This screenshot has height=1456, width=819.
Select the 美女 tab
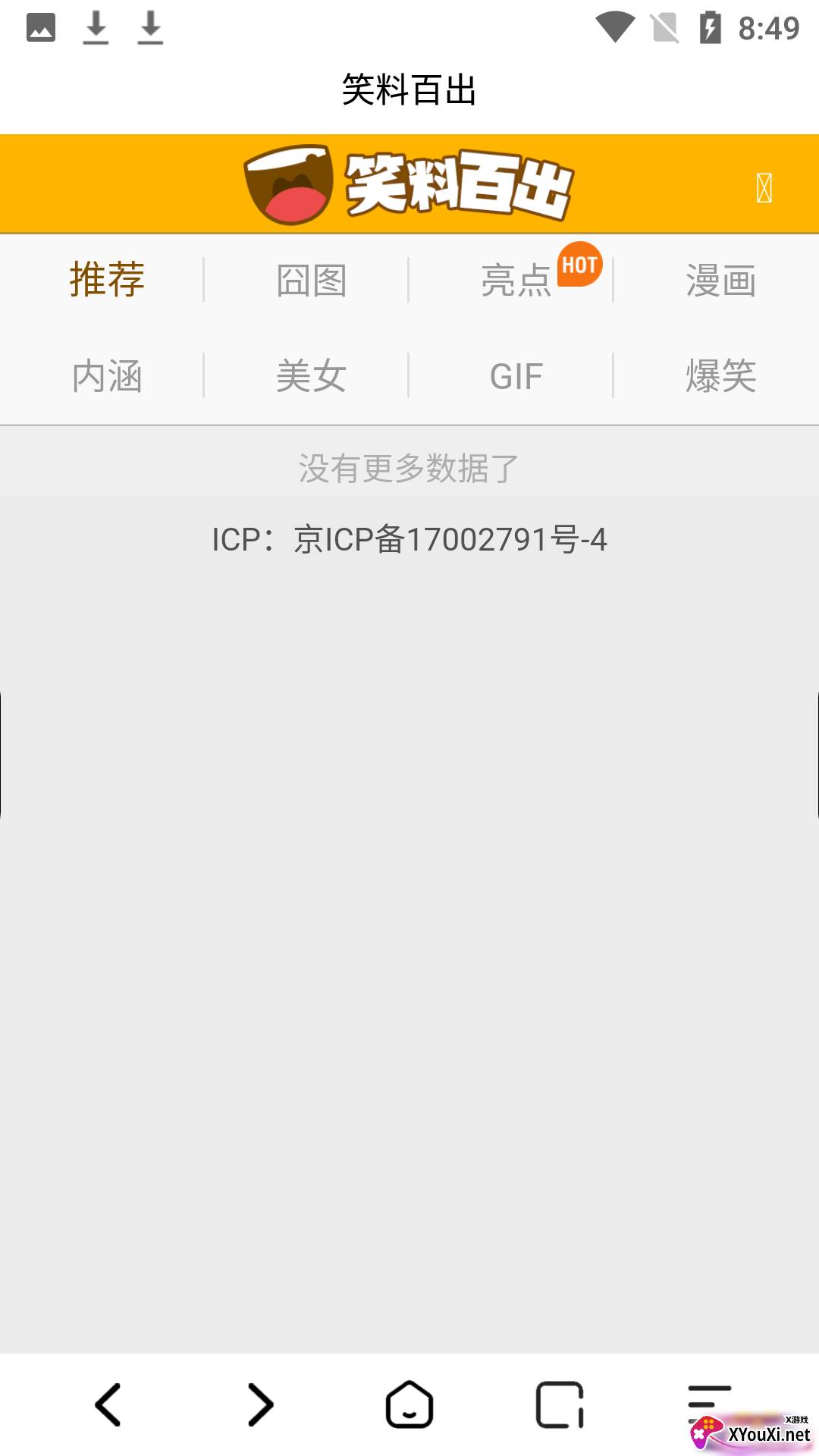tap(311, 376)
